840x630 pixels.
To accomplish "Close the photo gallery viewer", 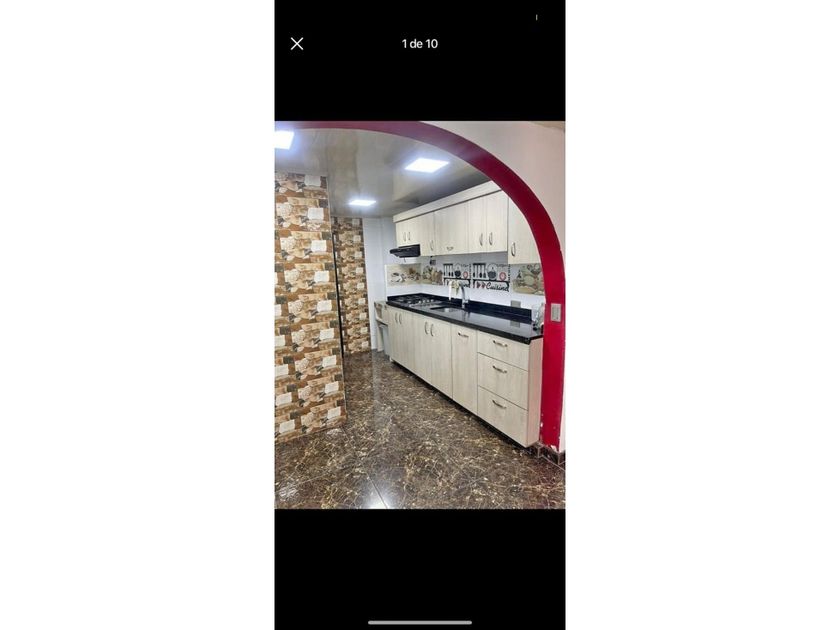I will coord(297,44).
